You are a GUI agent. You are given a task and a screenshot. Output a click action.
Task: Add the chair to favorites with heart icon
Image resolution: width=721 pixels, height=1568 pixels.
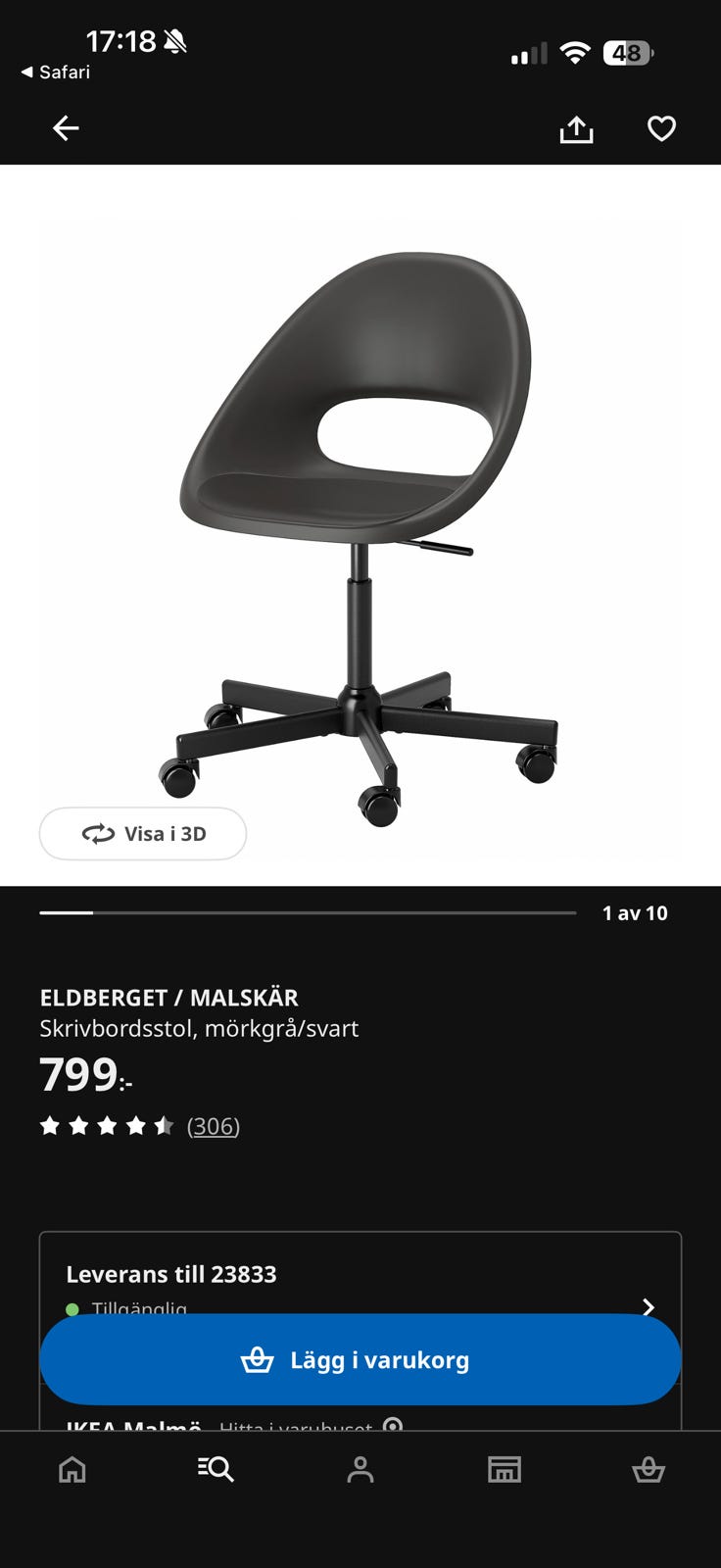coord(661,127)
